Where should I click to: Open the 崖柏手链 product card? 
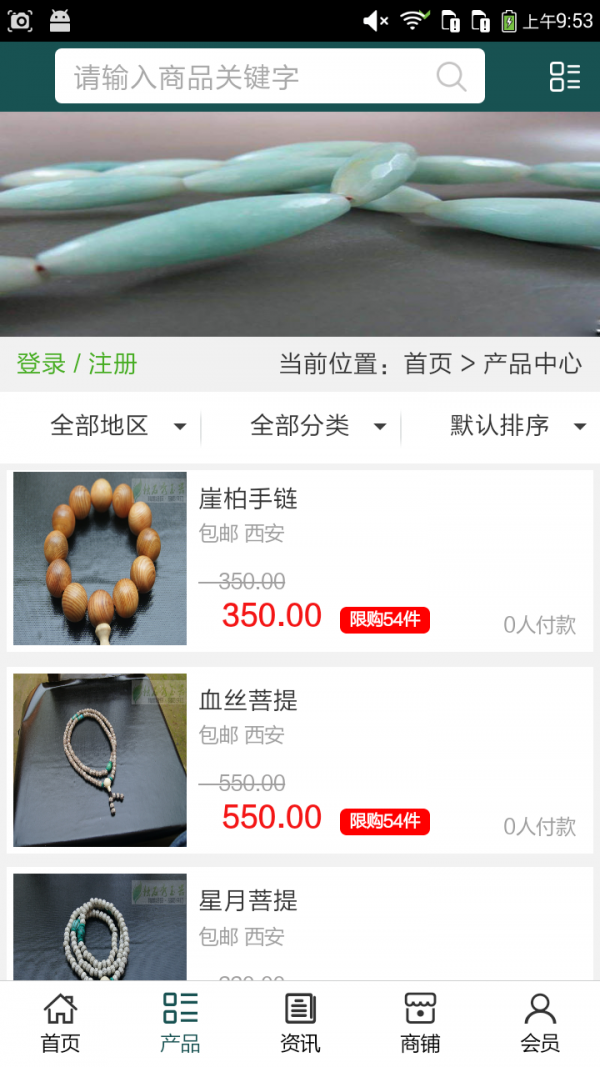click(300, 558)
